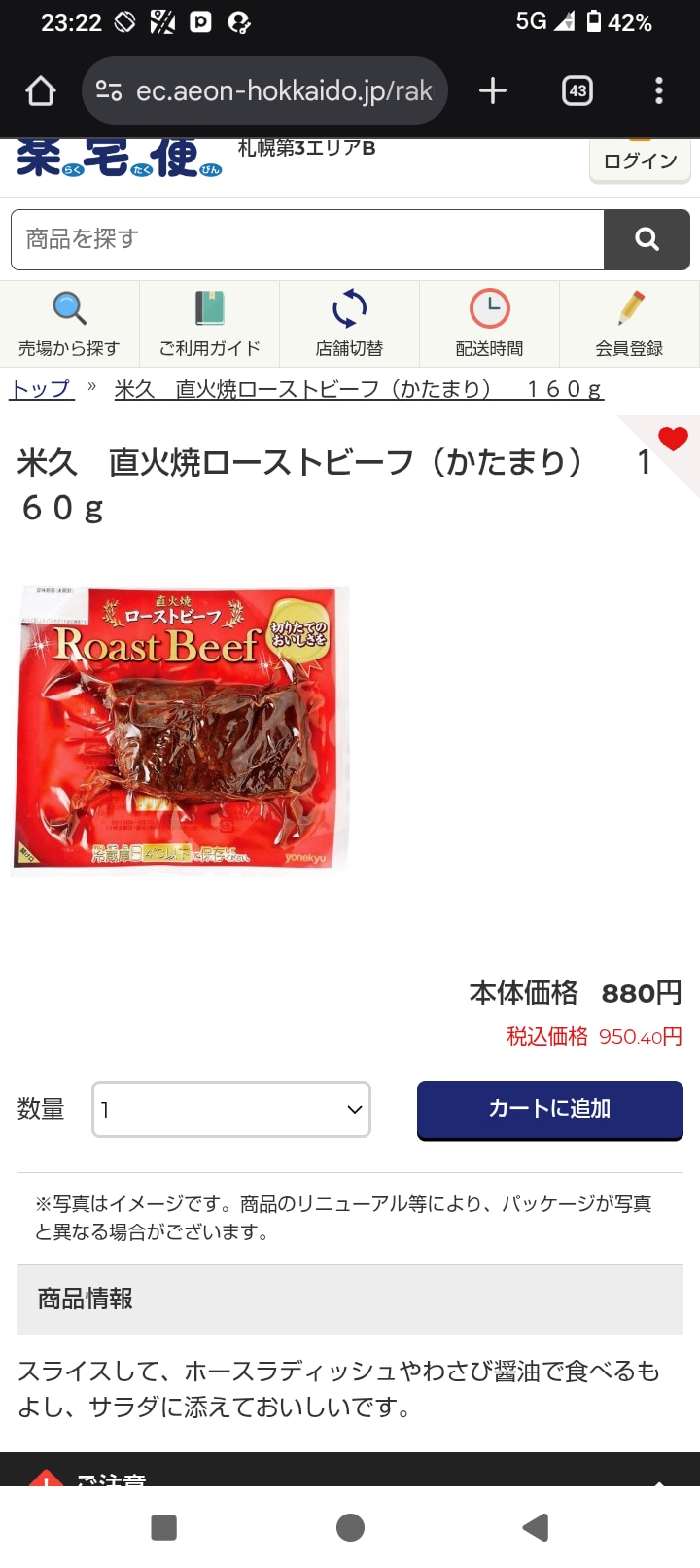The image size is (700, 1568).
Task: Go to 会員登録 member registration
Action: (630, 325)
